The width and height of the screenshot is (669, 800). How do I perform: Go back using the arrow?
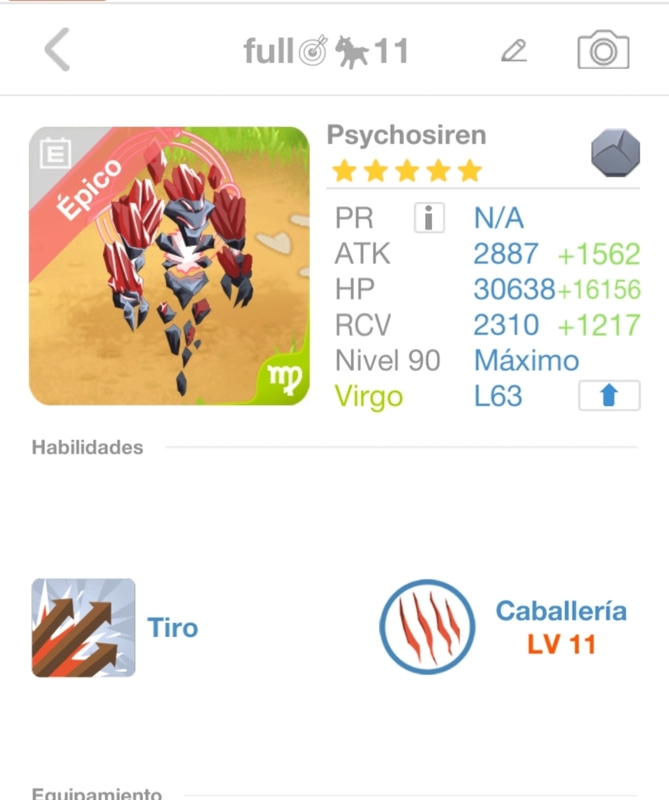click(57, 49)
